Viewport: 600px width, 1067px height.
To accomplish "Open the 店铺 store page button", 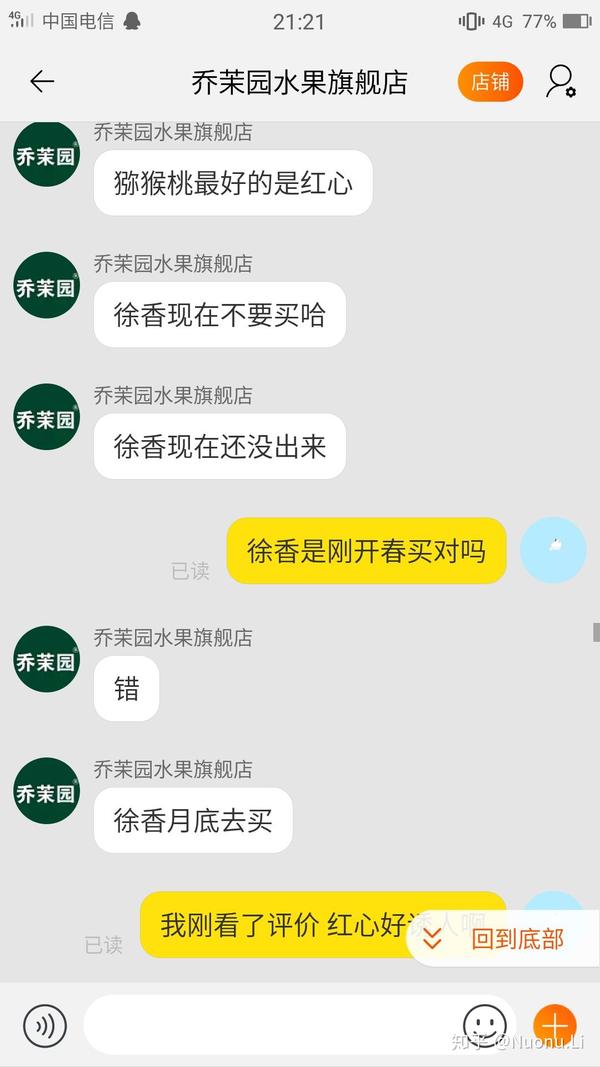I will [490, 82].
